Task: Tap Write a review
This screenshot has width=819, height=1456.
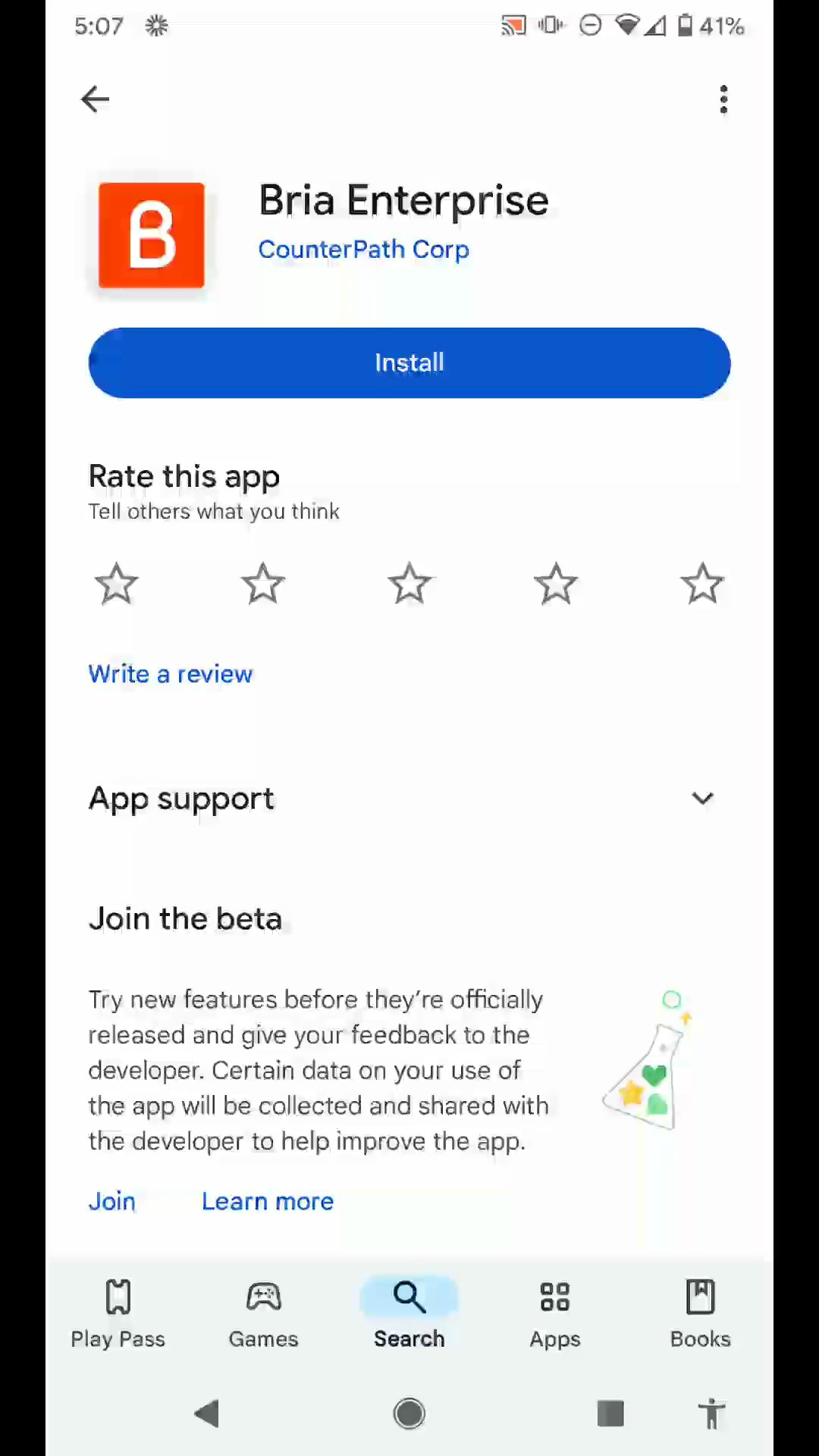Action: pyautogui.click(x=170, y=674)
